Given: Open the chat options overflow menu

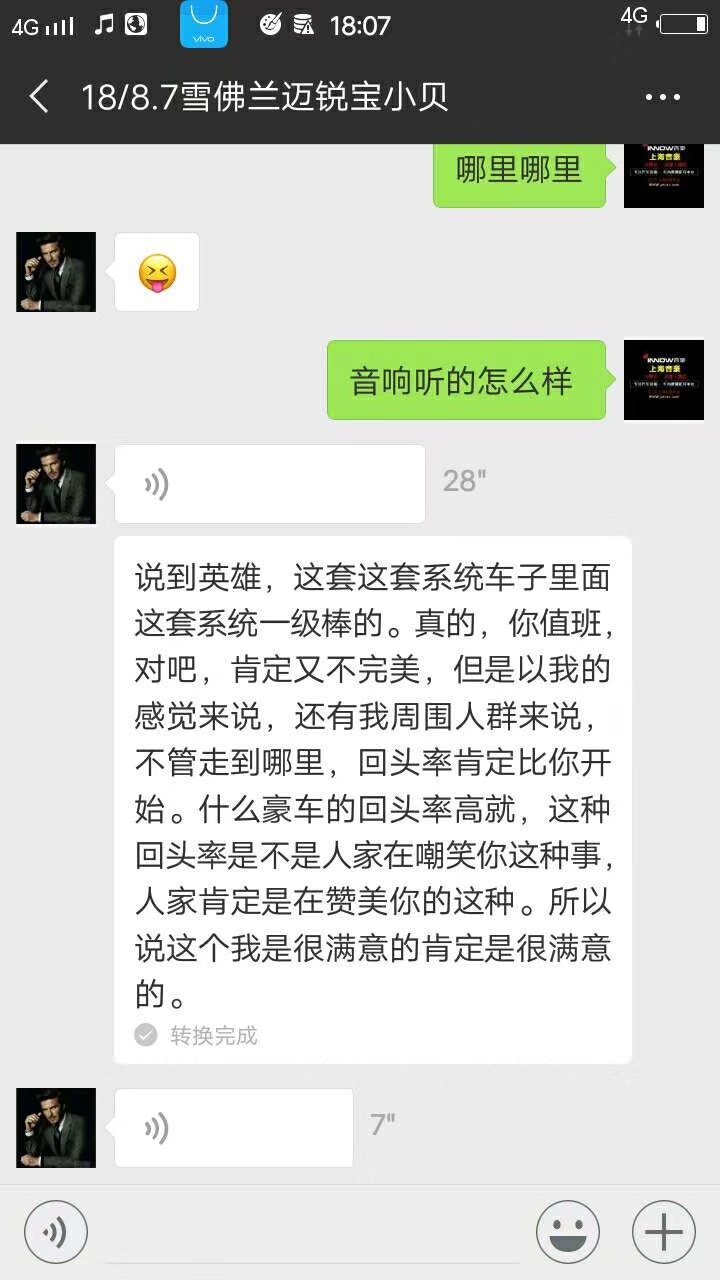Looking at the screenshot, I should tap(662, 97).
